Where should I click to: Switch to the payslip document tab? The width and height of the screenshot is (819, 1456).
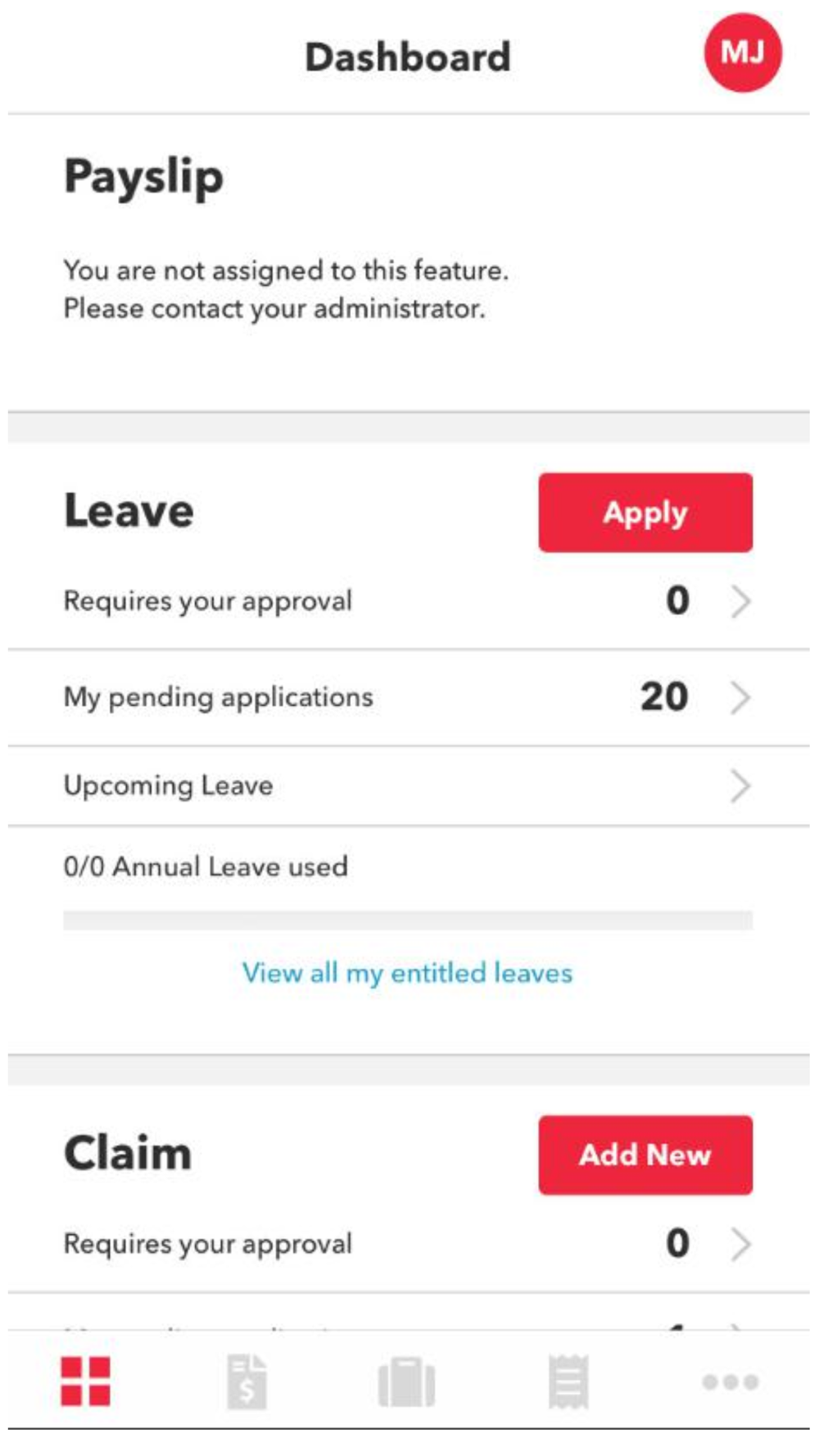click(x=247, y=1381)
